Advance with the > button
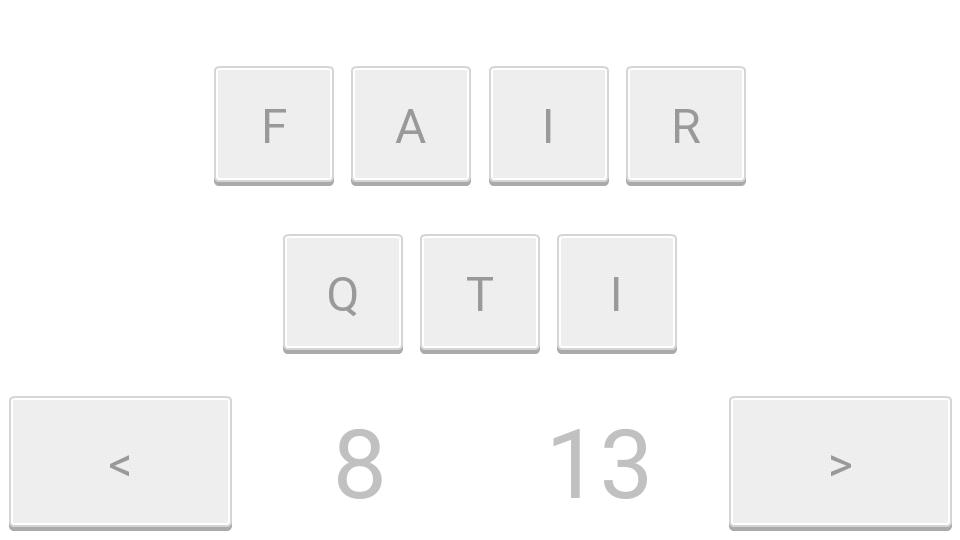This screenshot has height=540, width=960. (840, 462)
